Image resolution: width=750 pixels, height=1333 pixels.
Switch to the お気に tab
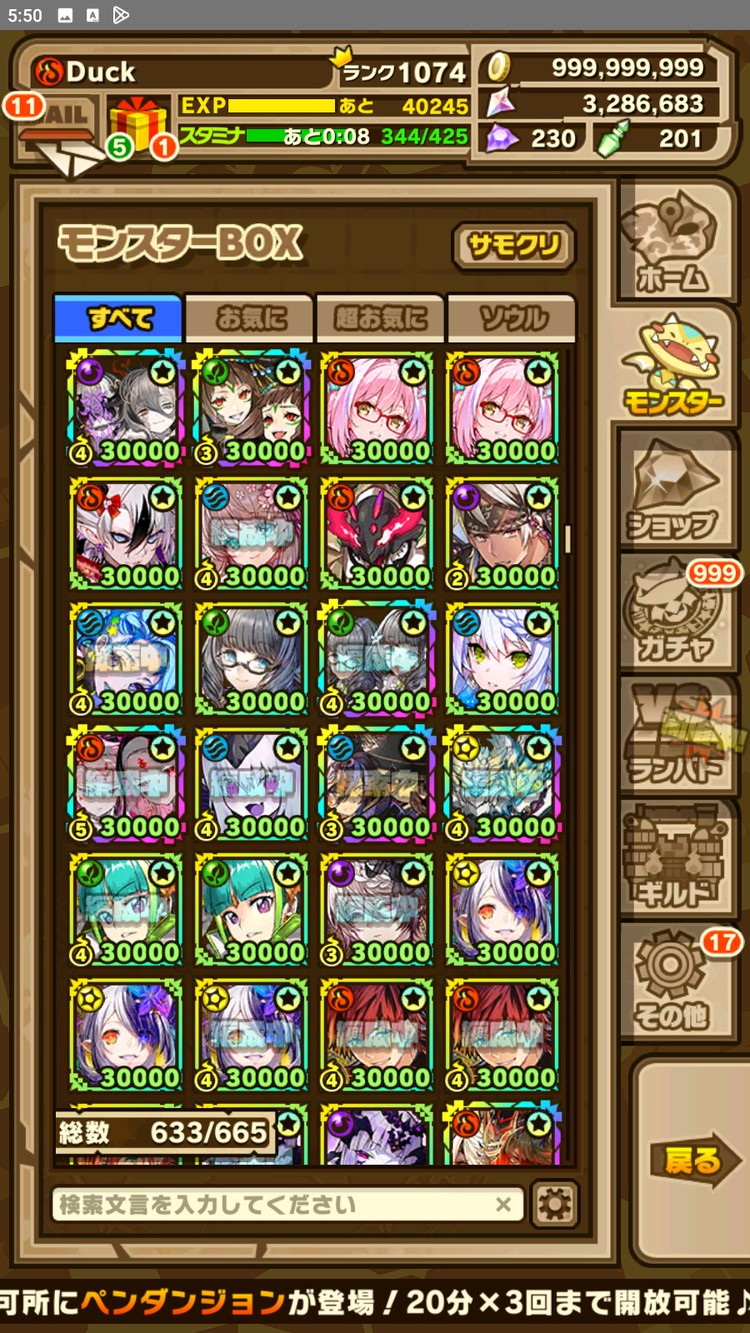[x=250, y=319]
